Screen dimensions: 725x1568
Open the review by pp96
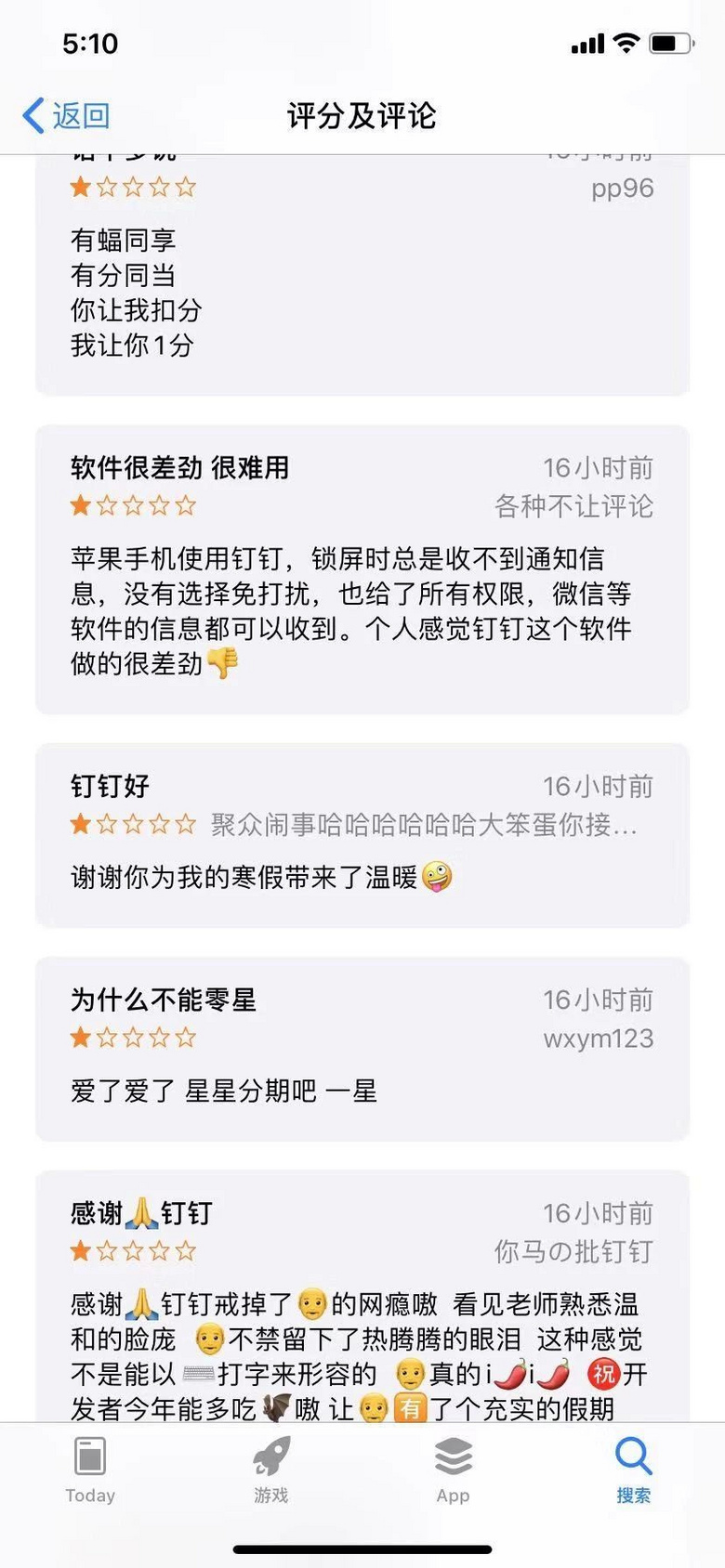pos(362,279)
